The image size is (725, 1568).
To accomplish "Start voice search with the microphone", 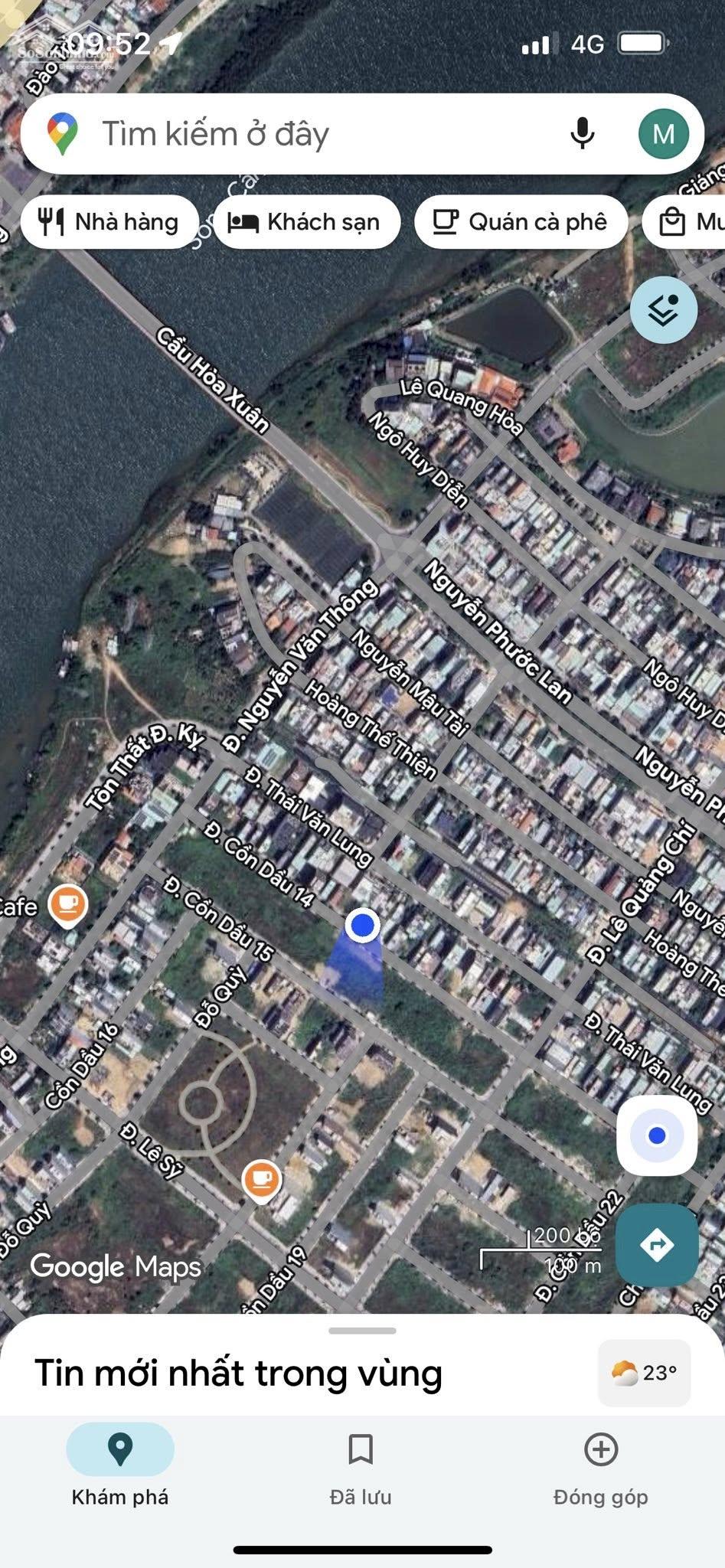I will click(x=582, y=134).
